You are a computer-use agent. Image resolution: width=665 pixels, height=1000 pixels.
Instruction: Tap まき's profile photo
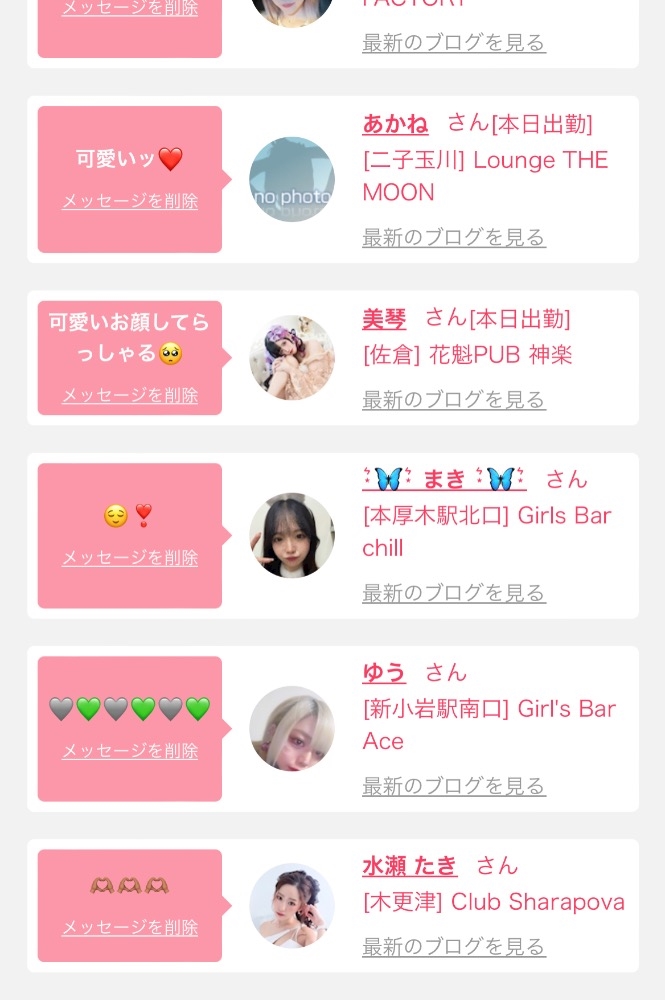292,535
